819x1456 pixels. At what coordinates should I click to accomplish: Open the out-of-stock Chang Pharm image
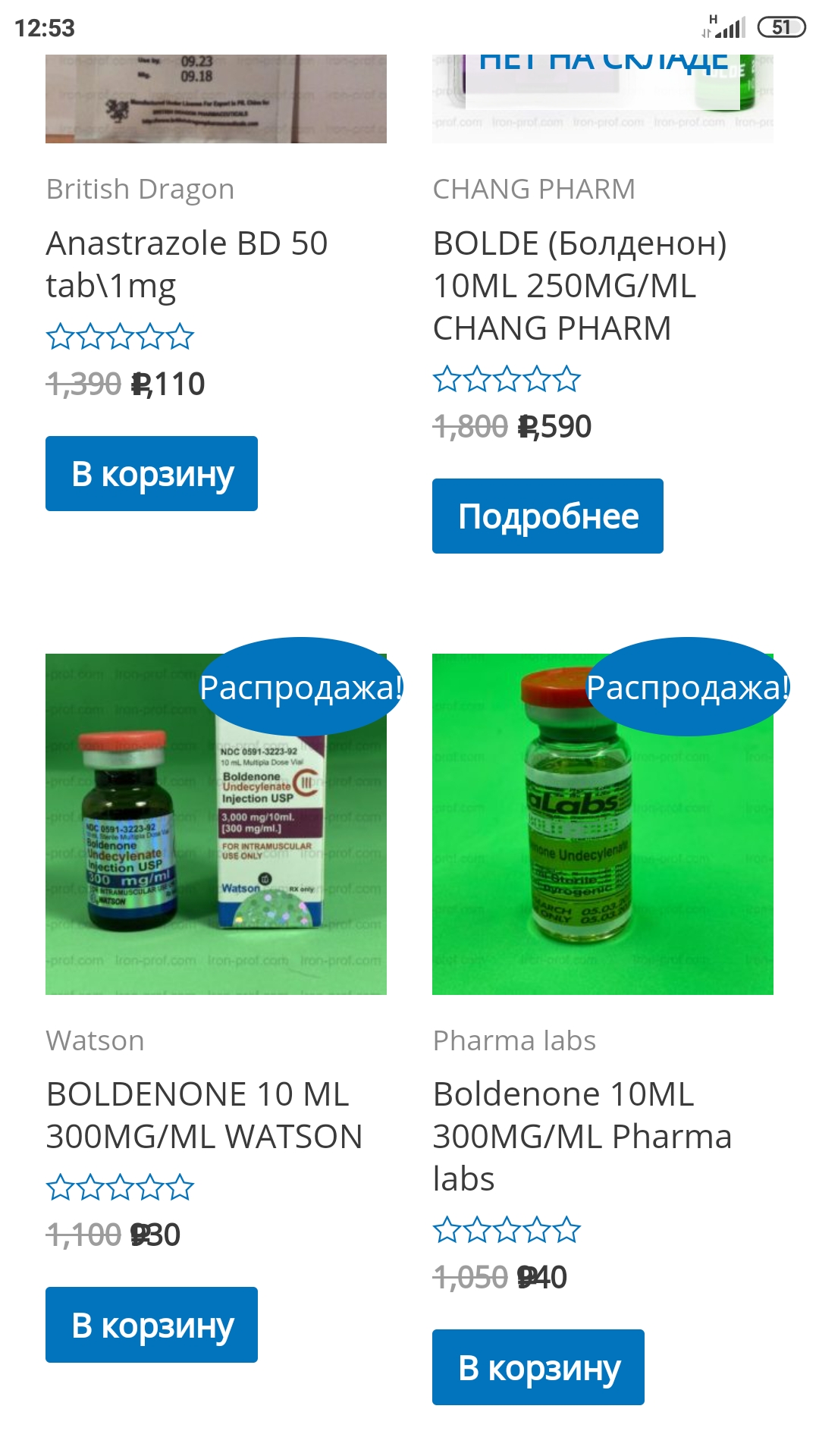603,99
